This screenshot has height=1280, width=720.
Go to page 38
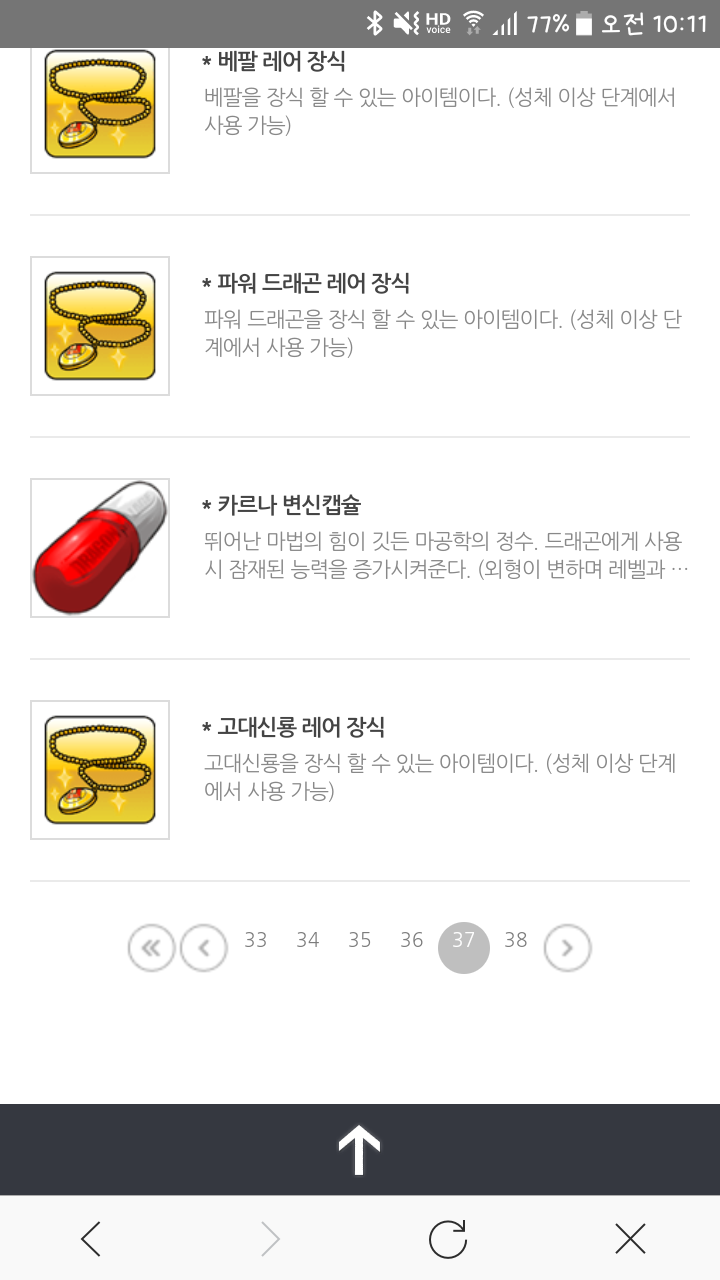click(x=516, y=940)
